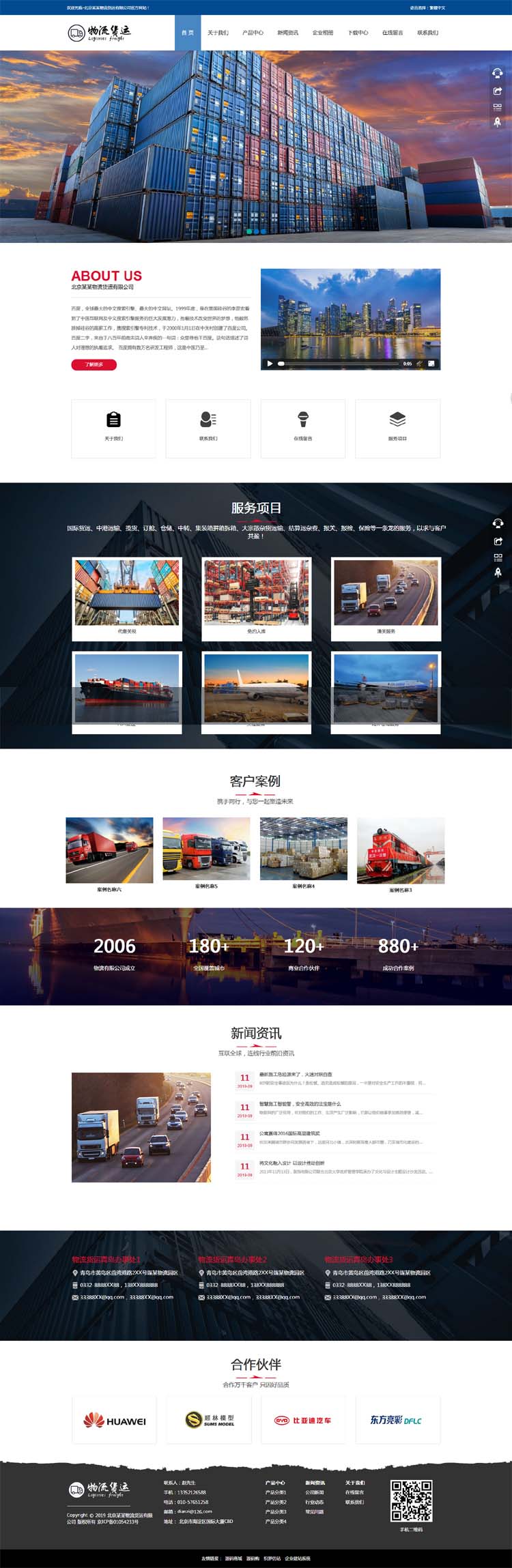Open customer service headset icon on banner

click(498, 73)
